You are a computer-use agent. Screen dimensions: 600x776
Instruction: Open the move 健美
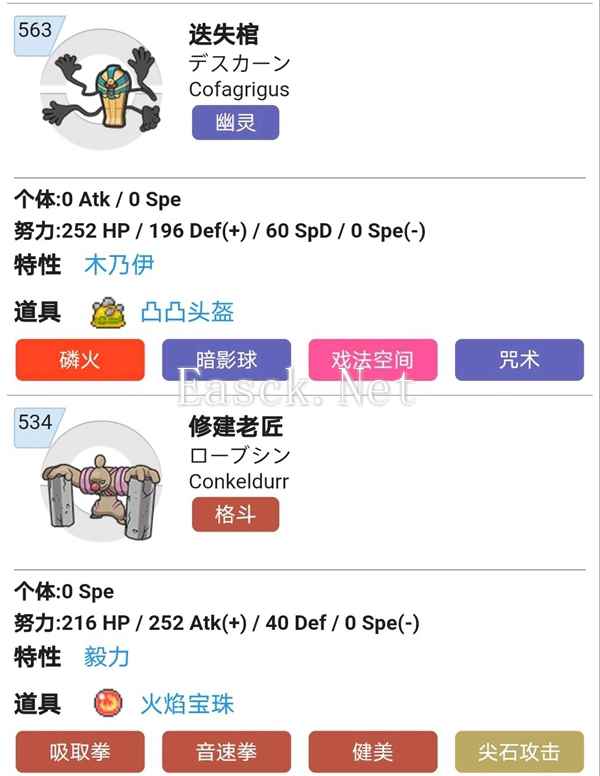[373, 752]
